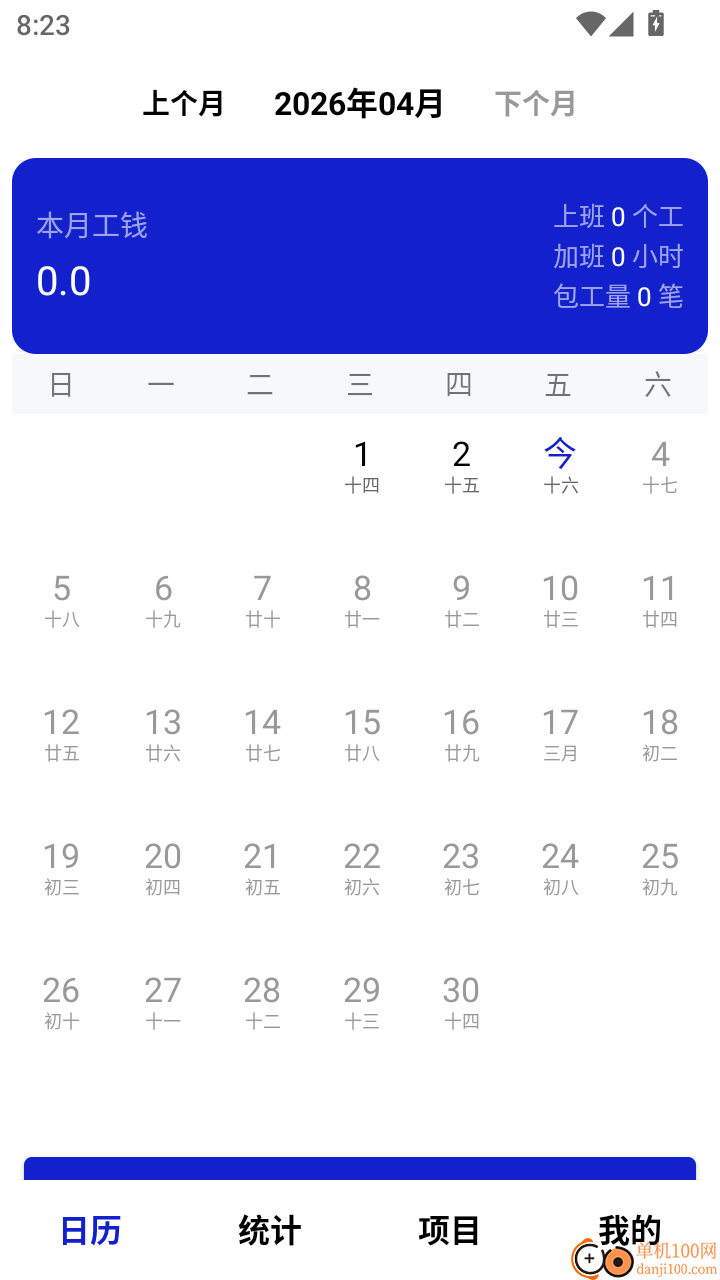Switch to the 我的 tab

click(x=629, y=1229)
